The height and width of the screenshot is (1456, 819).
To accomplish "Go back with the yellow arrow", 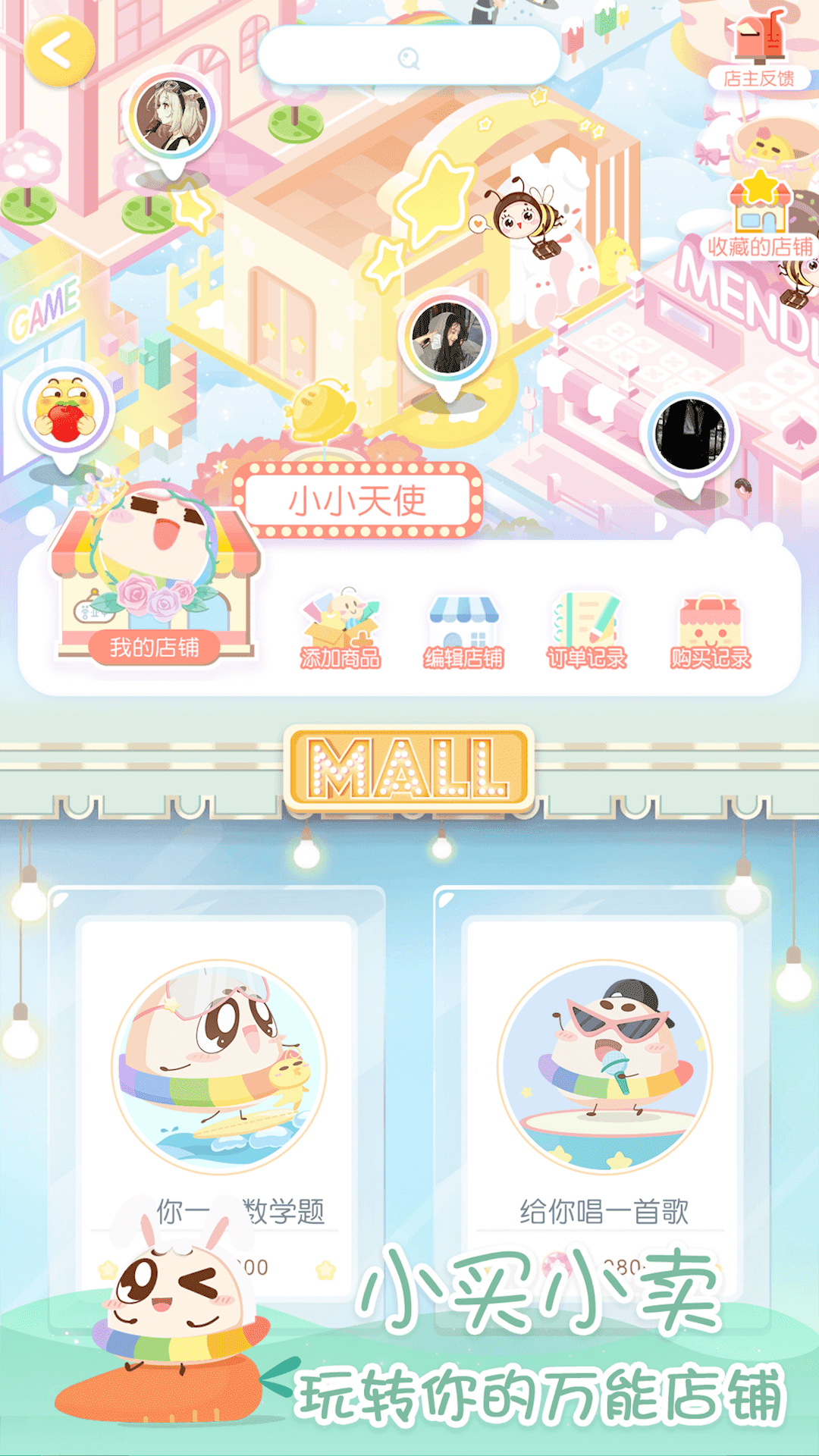I will tap(59, 51).
